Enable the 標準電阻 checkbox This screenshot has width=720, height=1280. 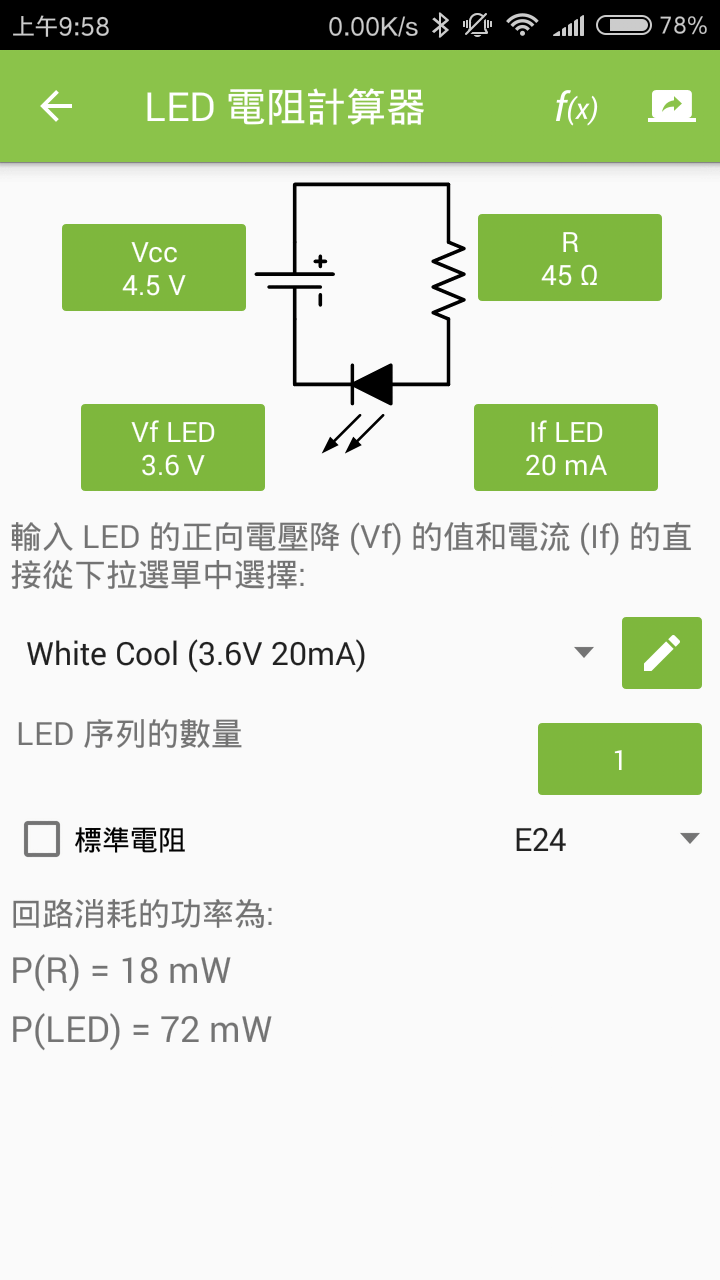pos(42,840)
